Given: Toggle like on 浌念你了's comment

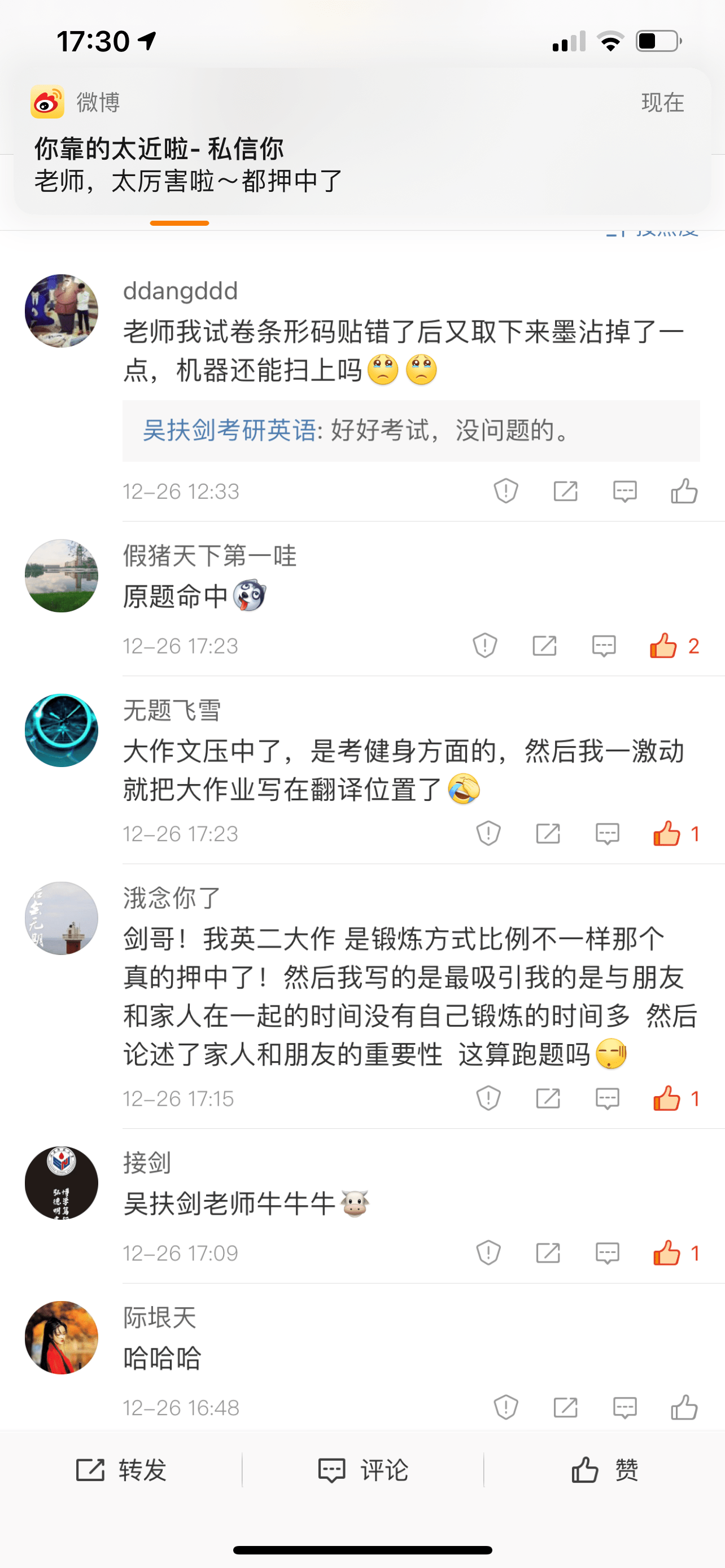Looking at the screenshot, I should (667, 1098).
